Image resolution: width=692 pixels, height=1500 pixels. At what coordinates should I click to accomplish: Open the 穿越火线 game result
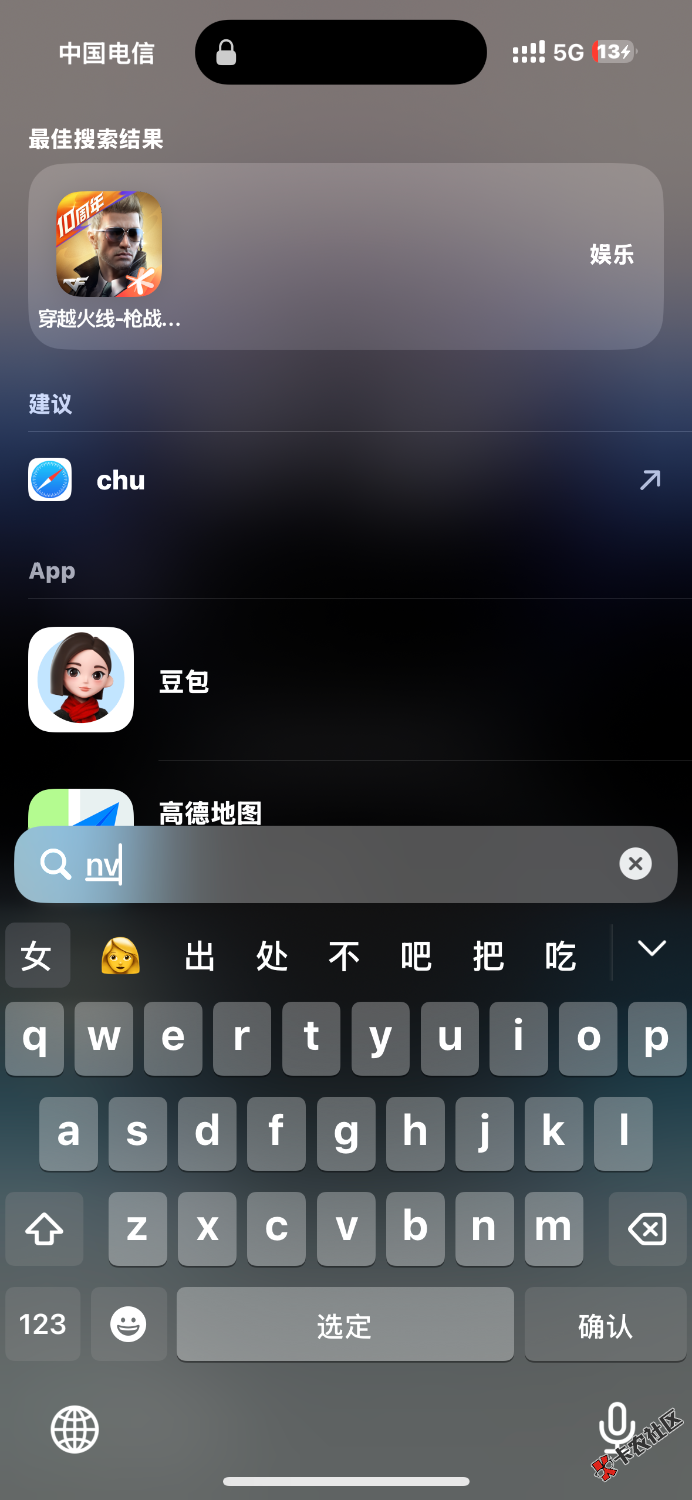point(109,246)
